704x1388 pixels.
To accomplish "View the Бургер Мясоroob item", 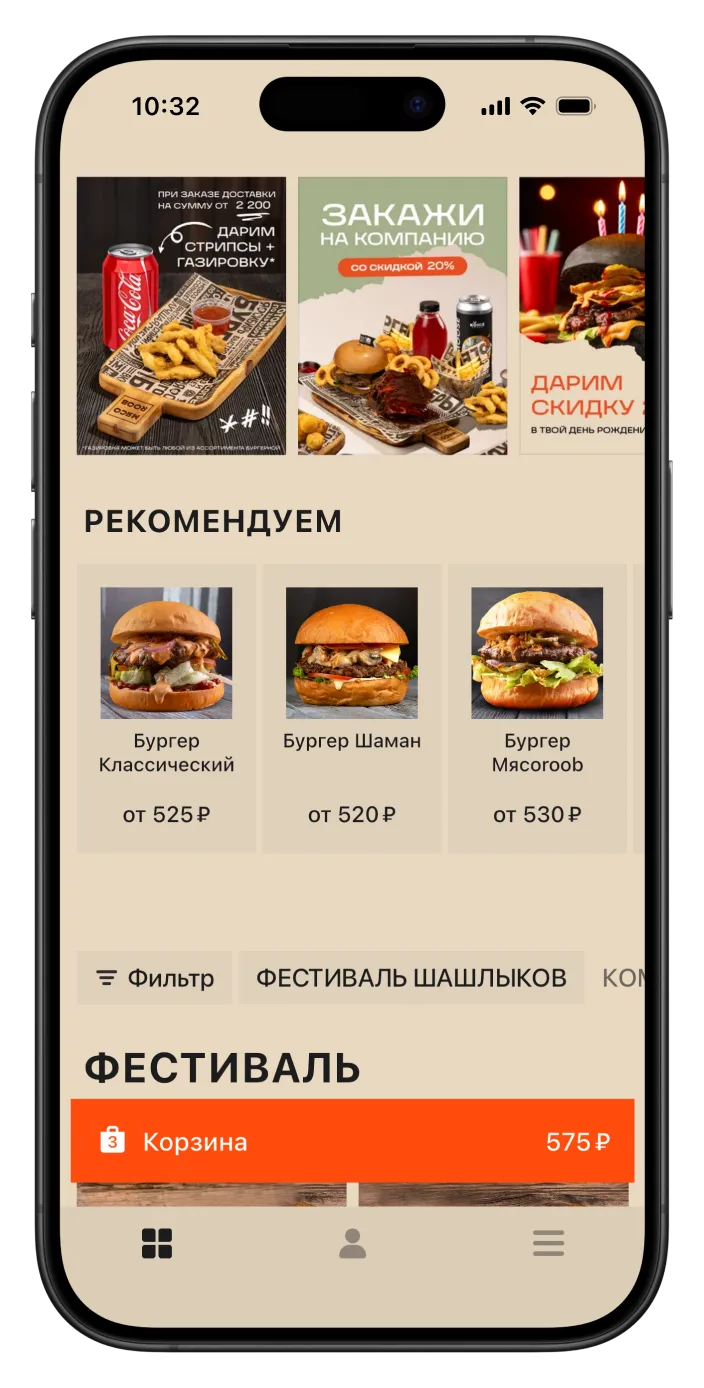I will pos(537,708).
